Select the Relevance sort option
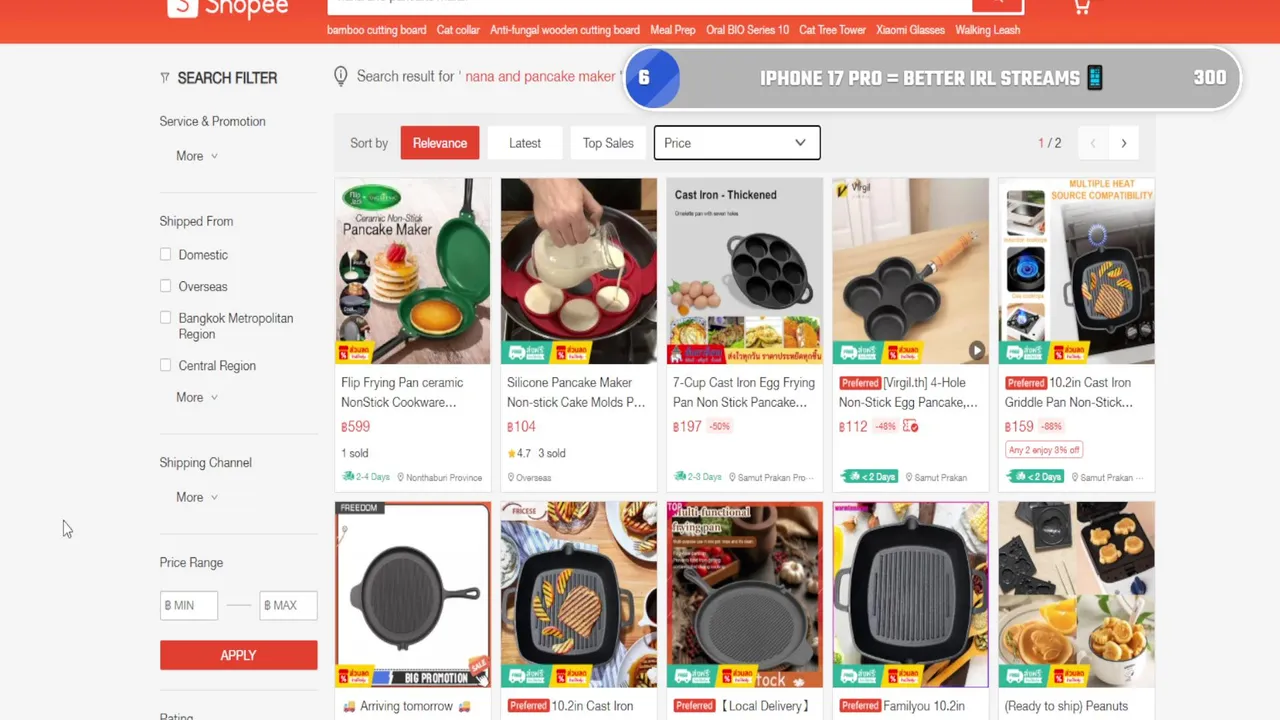This screenshot has height=720, width=1280. (440, 143)
